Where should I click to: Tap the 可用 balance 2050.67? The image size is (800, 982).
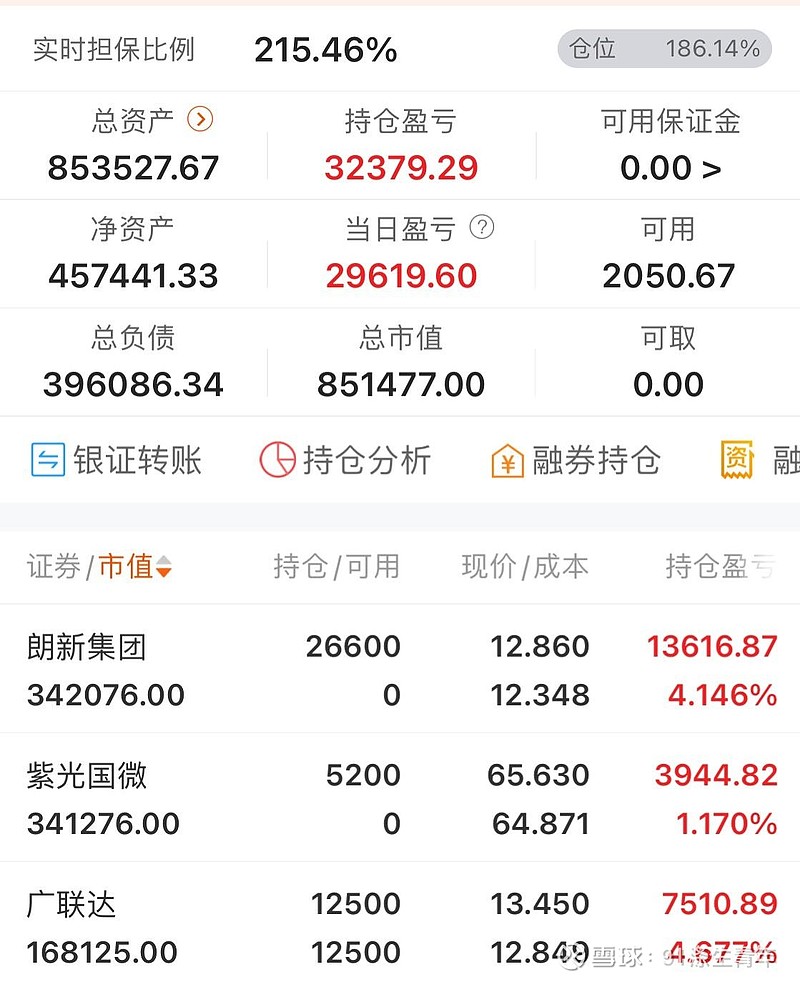[668, 275]
